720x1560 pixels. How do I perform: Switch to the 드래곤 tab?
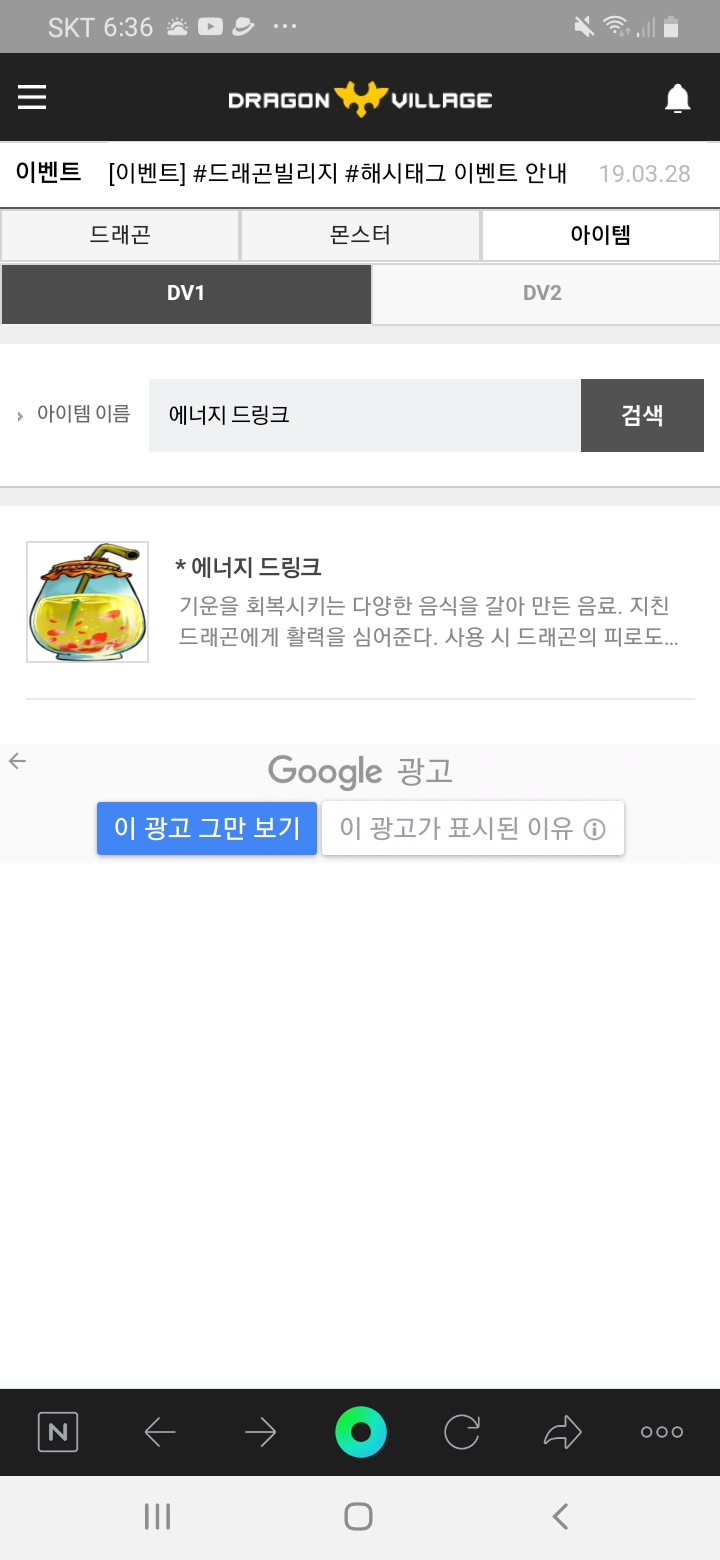pos(120,235)
